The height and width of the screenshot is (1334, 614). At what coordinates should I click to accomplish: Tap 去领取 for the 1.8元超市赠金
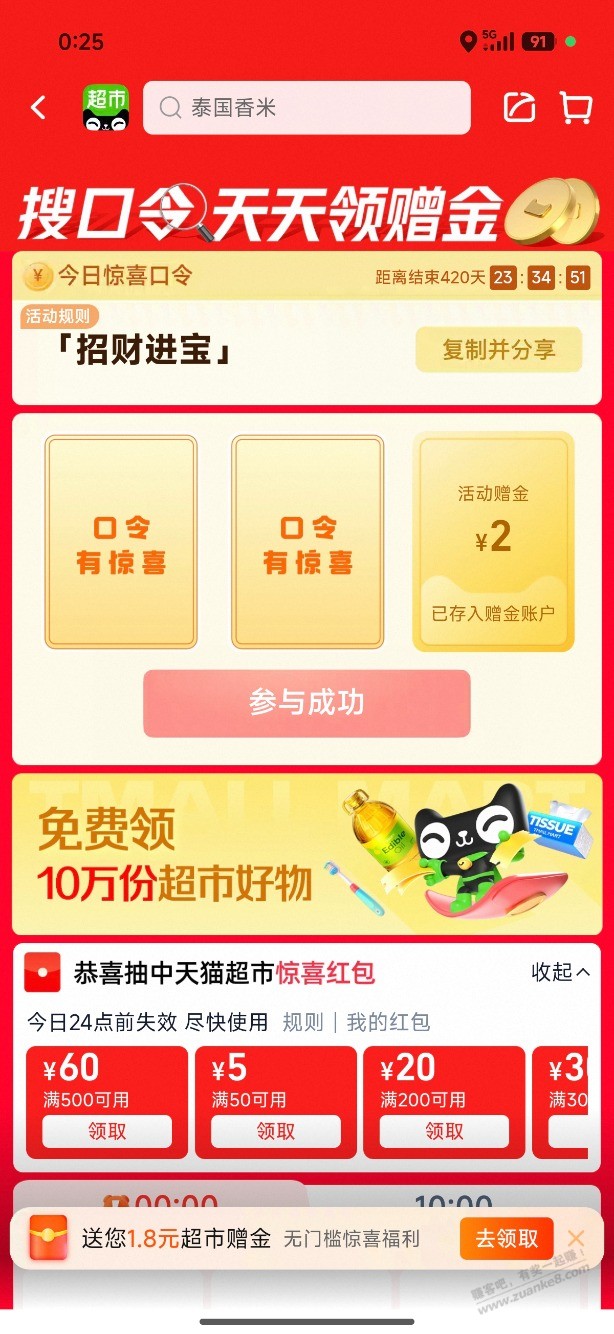tap(506, 1239)
